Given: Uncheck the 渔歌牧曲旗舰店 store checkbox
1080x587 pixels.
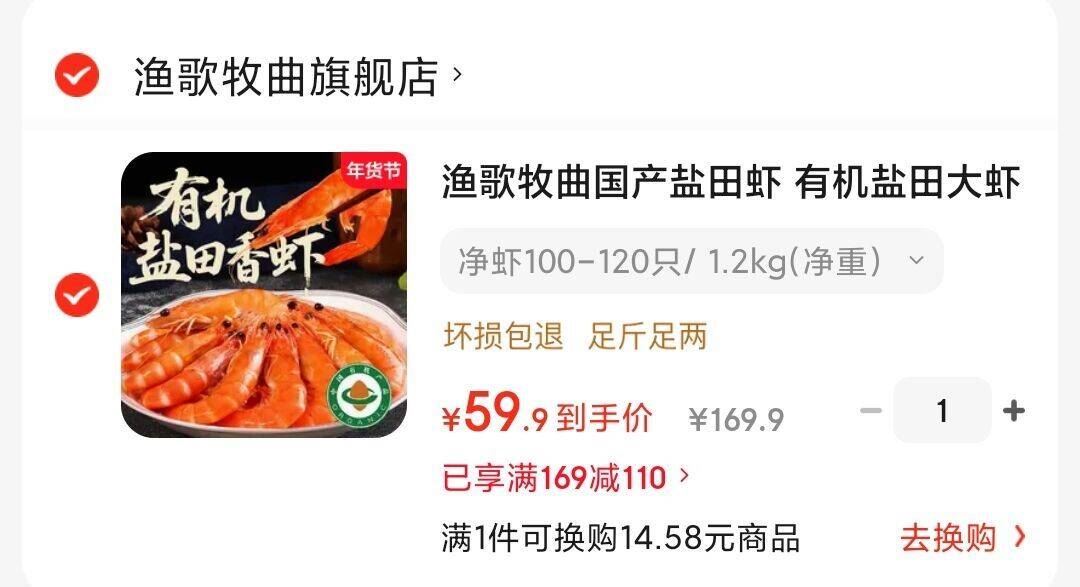Looking at the screenshot, I should [x=77, y=76].
